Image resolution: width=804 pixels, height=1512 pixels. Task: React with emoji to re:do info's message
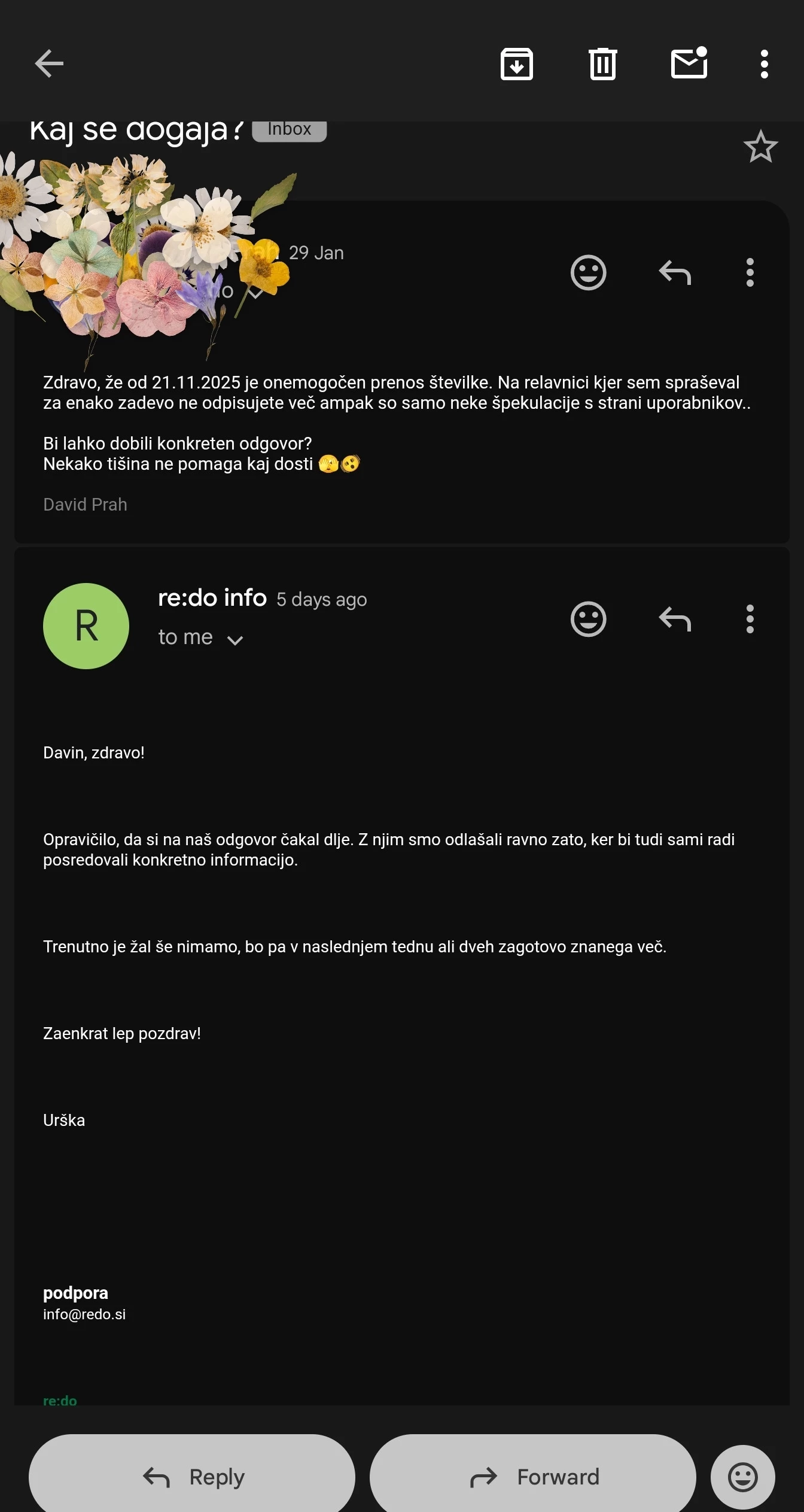pyautogui.click(x=588, y=619)
